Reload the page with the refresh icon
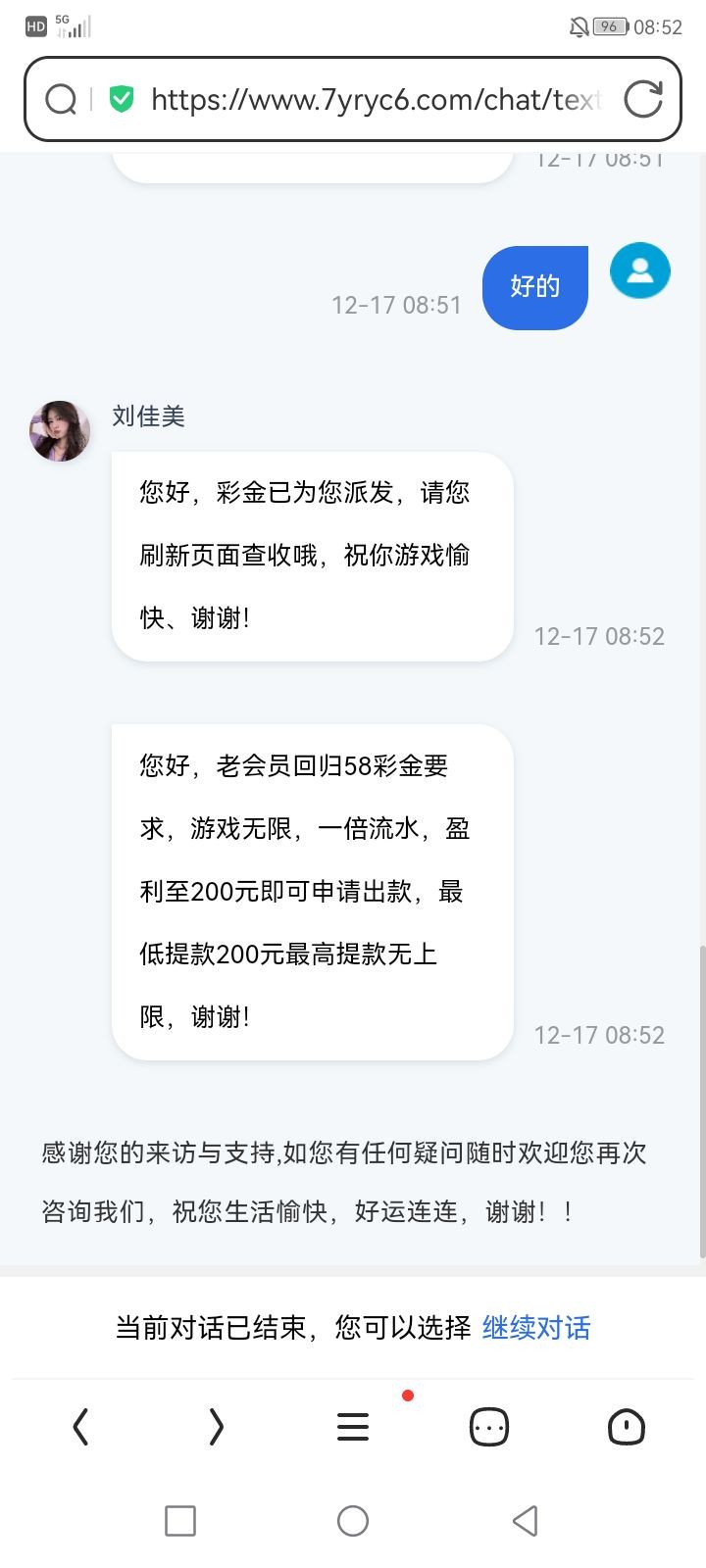 643,99
